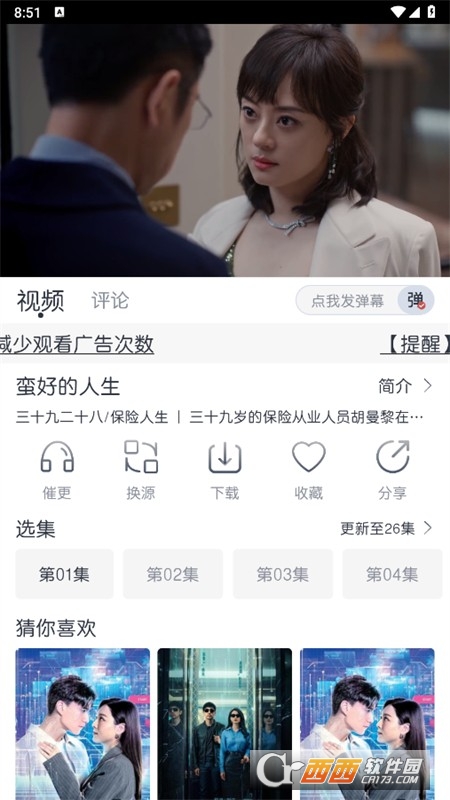The height and width of the screenshot is (800, 450).
Task: Tap the 催更 headphone icon
Action: tap(57, 470)
